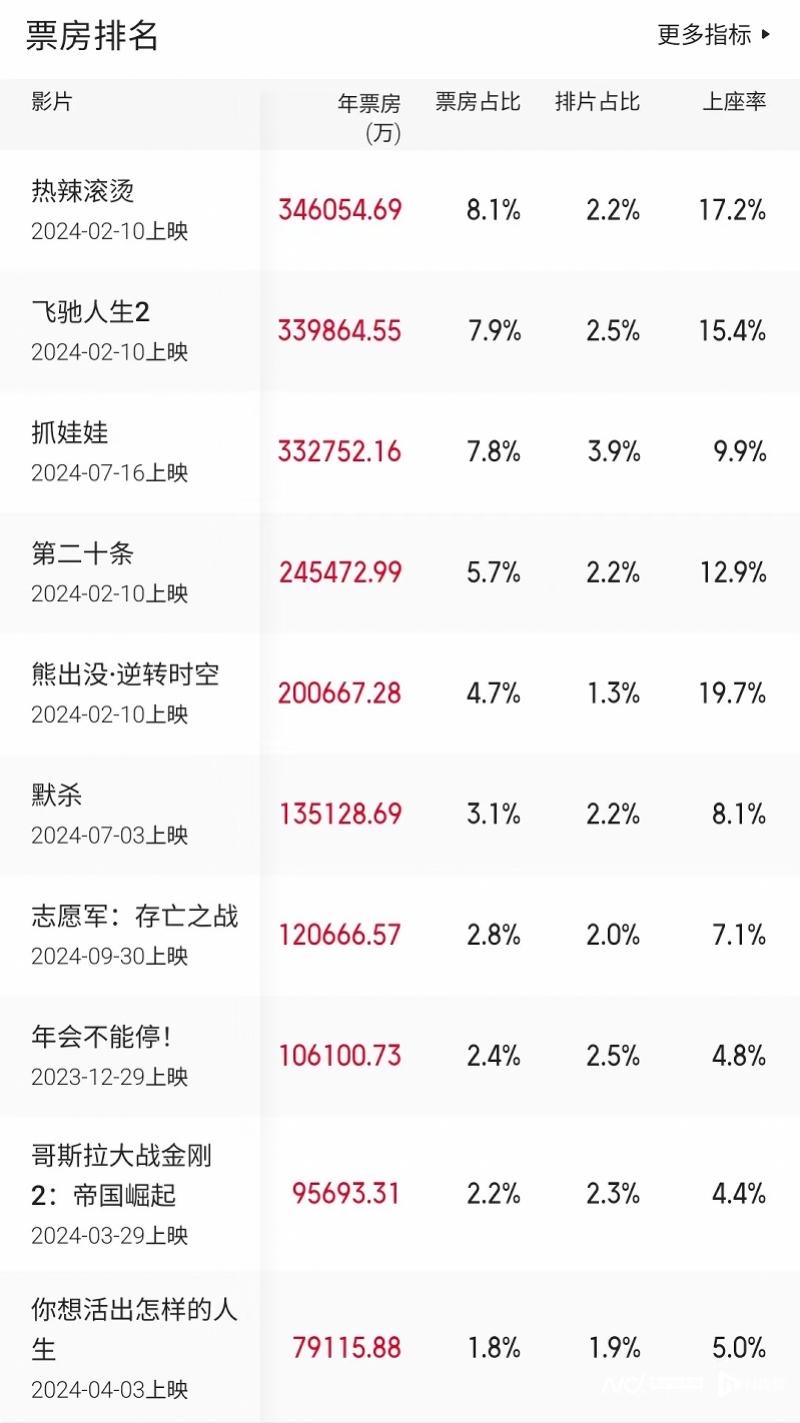View details for 抓娃娃
The width and height of the screenshot is (800, 1423).
70,433
